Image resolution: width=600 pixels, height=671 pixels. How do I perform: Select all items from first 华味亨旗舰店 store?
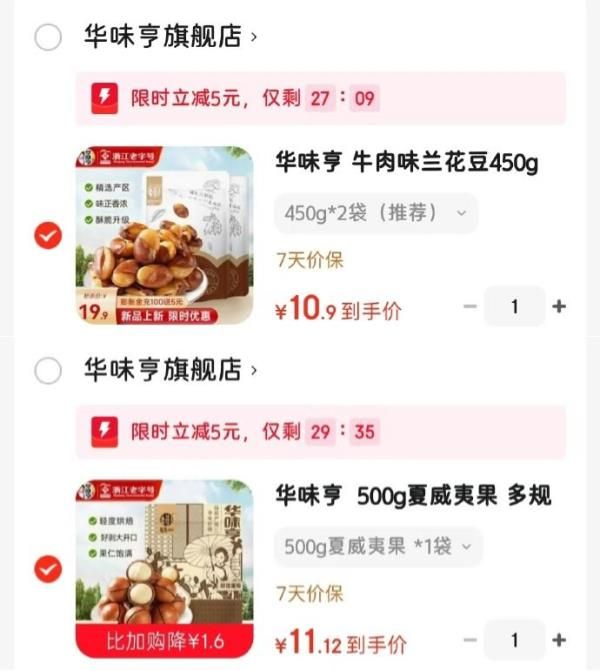pyautogui.click(x=48, y=38)
